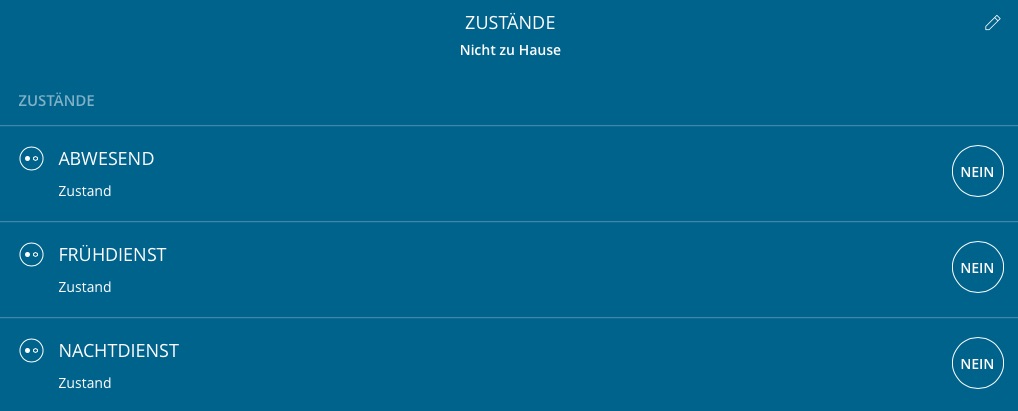Open the Abwesend state row
The height and width of the screenshot is (411, 1018).
400,173
